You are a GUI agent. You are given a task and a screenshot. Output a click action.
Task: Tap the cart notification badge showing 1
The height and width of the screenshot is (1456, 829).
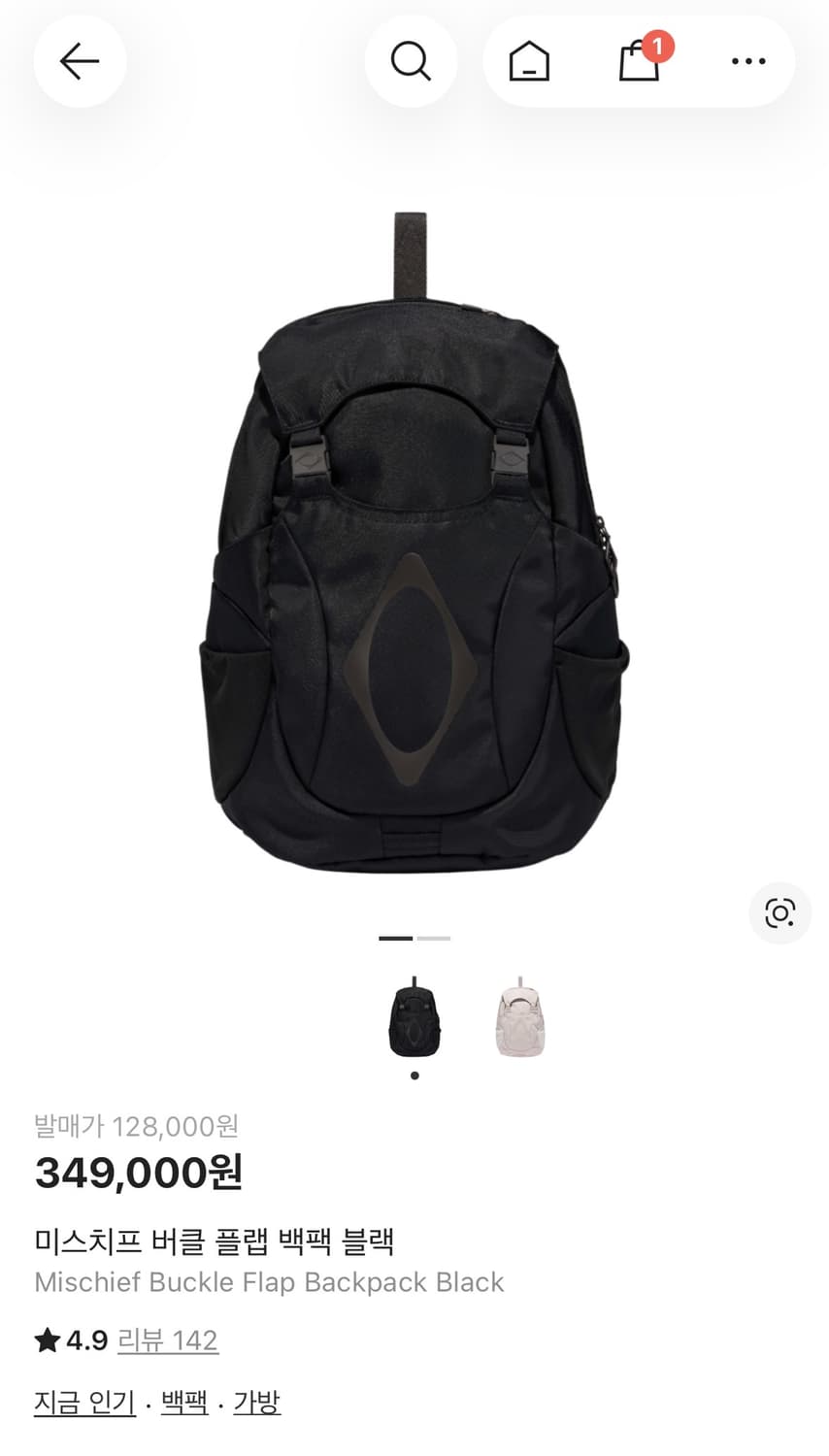pyautogui.click(x=659, y=44)
